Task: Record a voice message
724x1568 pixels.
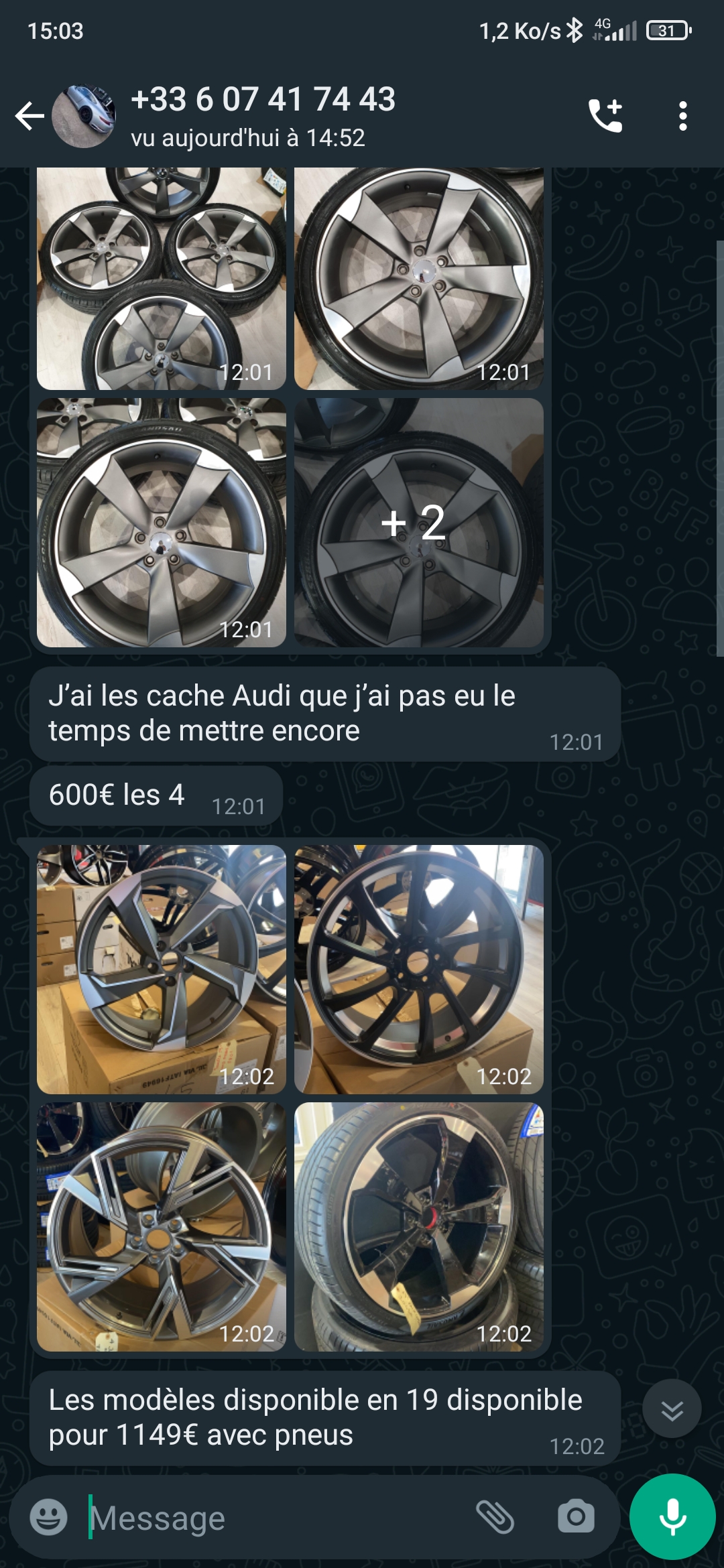Action: [672, 1517]
